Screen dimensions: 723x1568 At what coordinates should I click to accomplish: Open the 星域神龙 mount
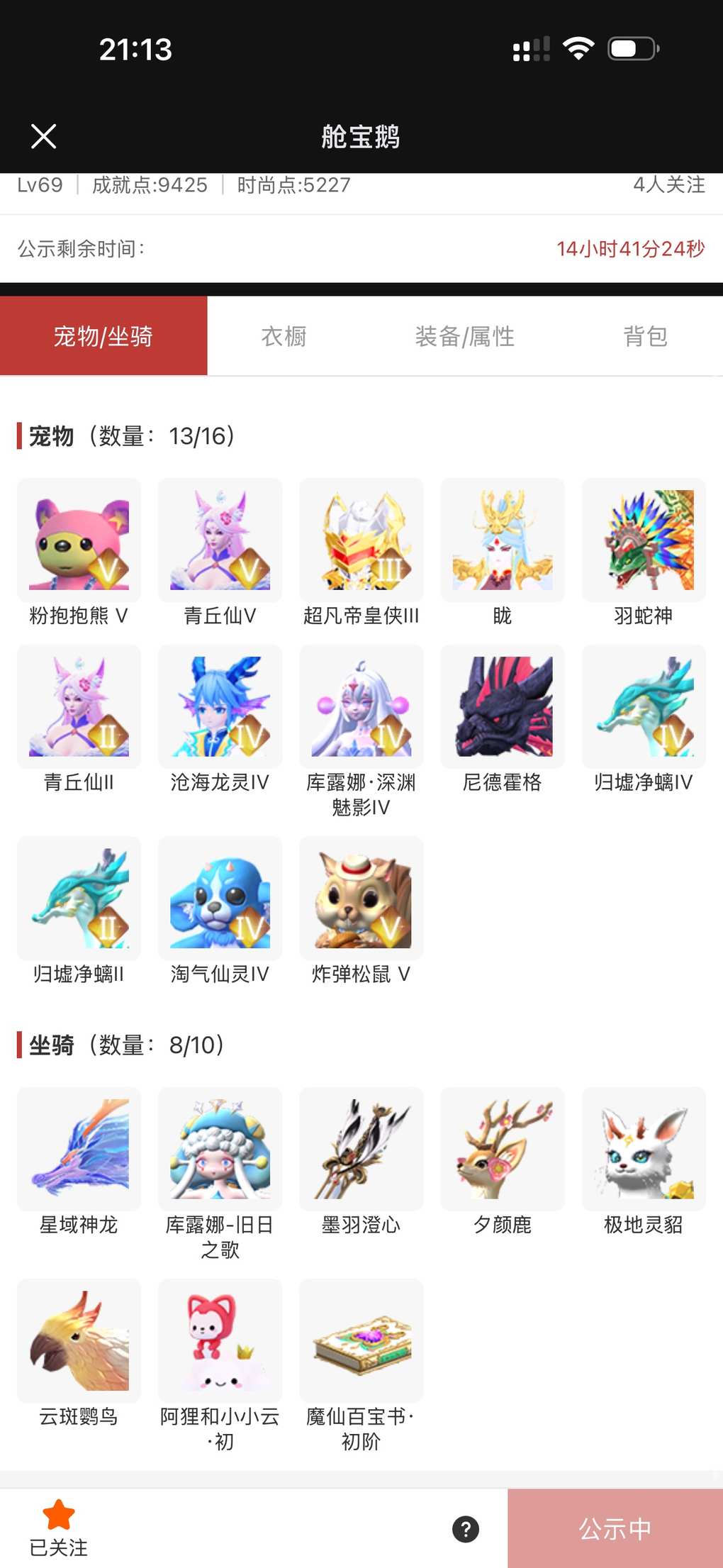point(79,1149)
